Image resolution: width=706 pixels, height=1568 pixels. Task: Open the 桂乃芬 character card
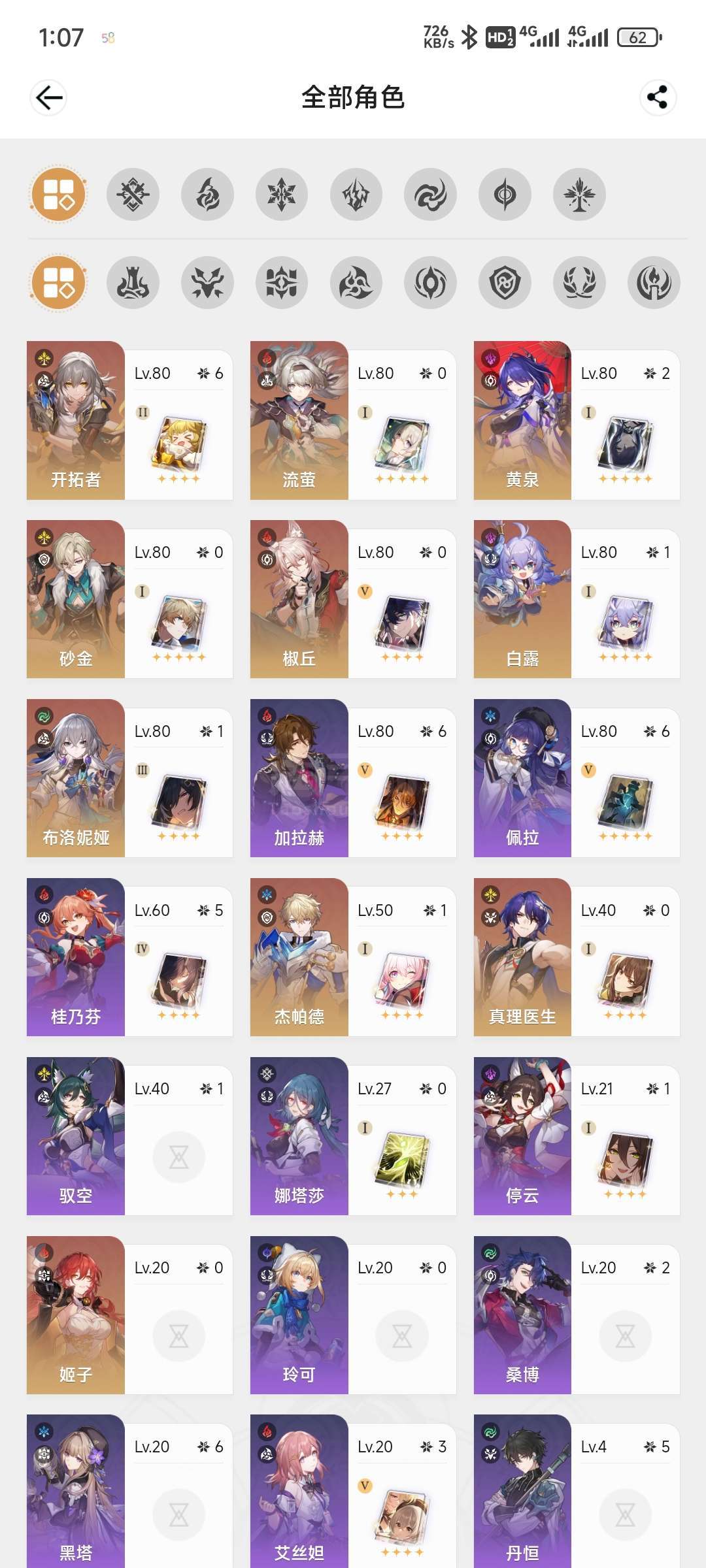click(129, 957)
